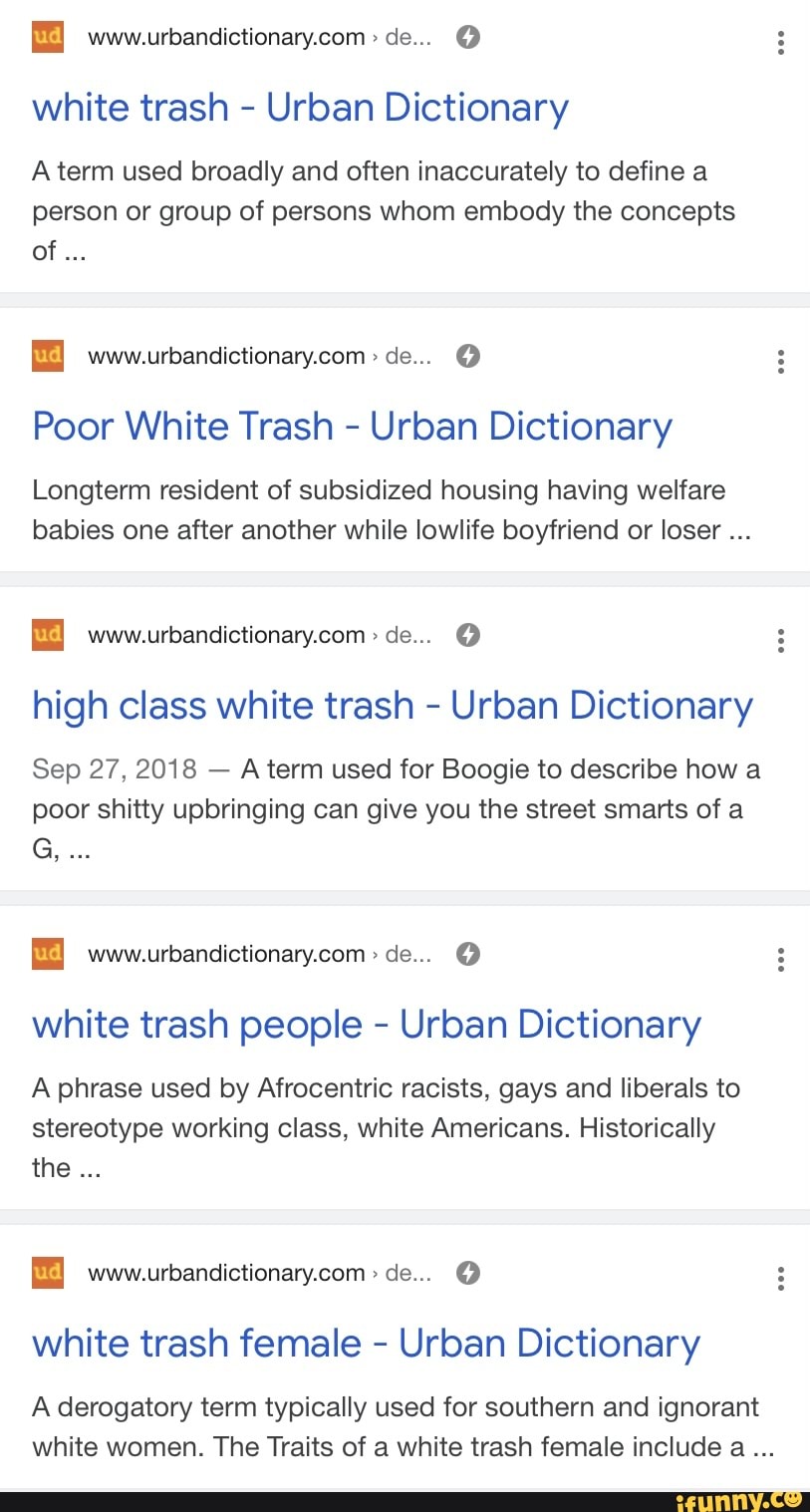Open the three-dot options for the first result
This screenshot has width=810, height=1512.
click(x=781, y=43)
